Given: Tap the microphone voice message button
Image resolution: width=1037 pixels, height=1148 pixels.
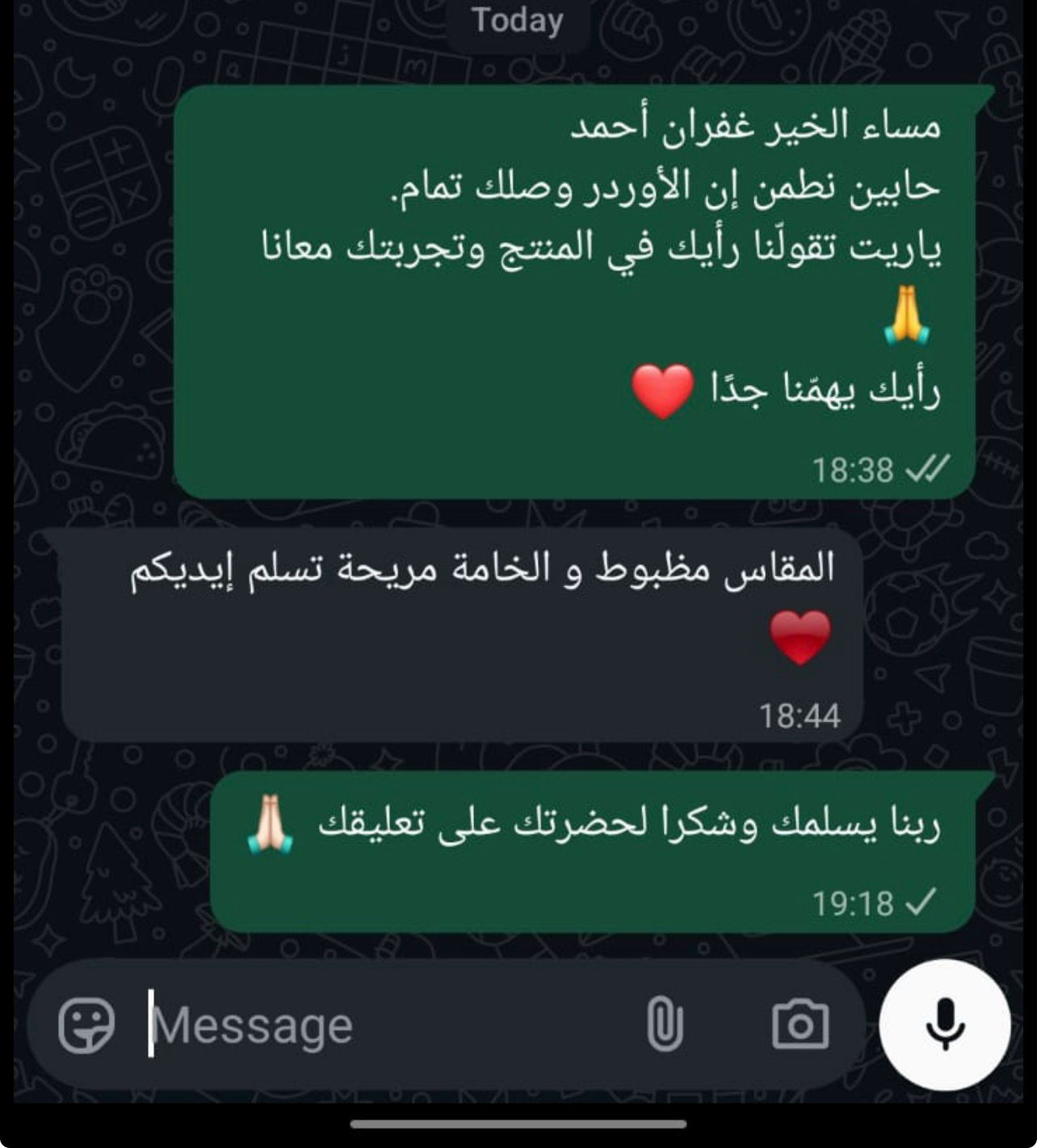Looking at the screenshot, I should coord(944,1024).
